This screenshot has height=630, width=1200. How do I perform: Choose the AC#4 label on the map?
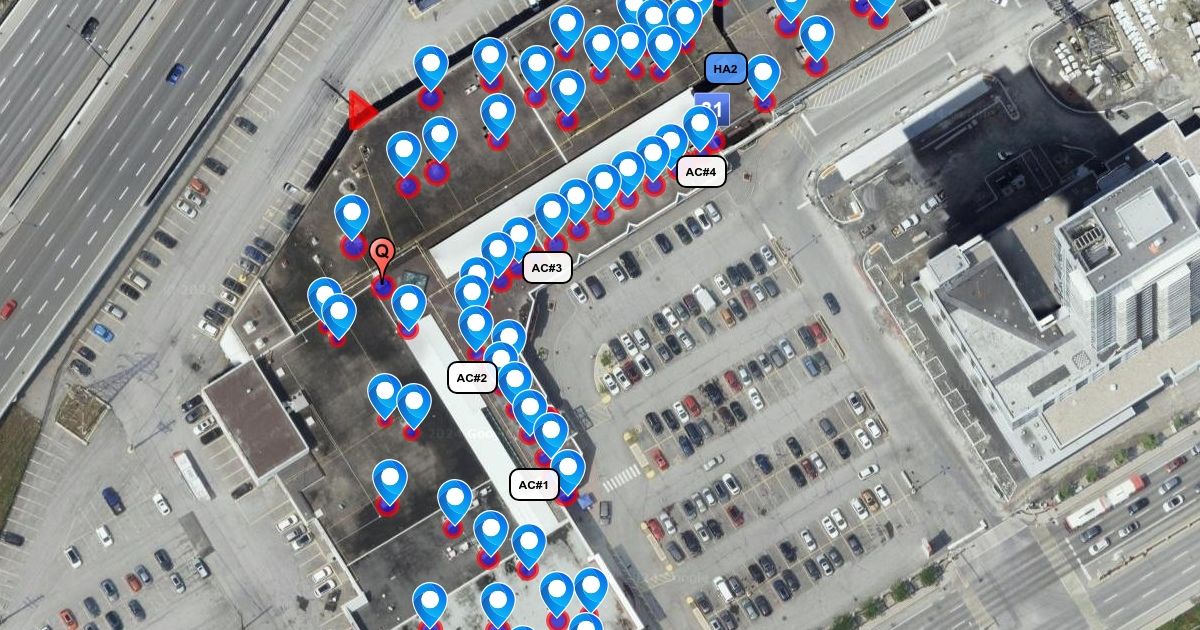(x=701, y=172)
